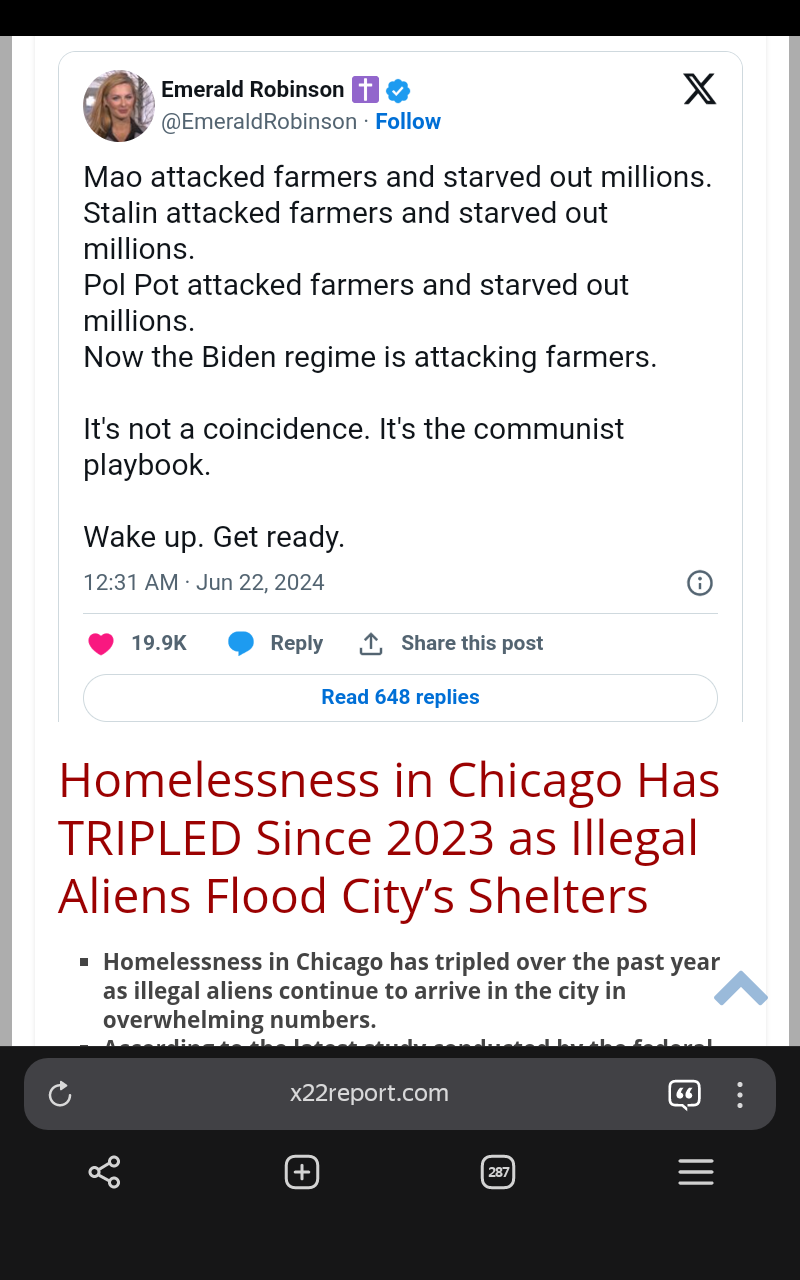Viewport: 800px width, 1280px height.
Task: Reply to the embedded tweet
Action: click(276, 643)
